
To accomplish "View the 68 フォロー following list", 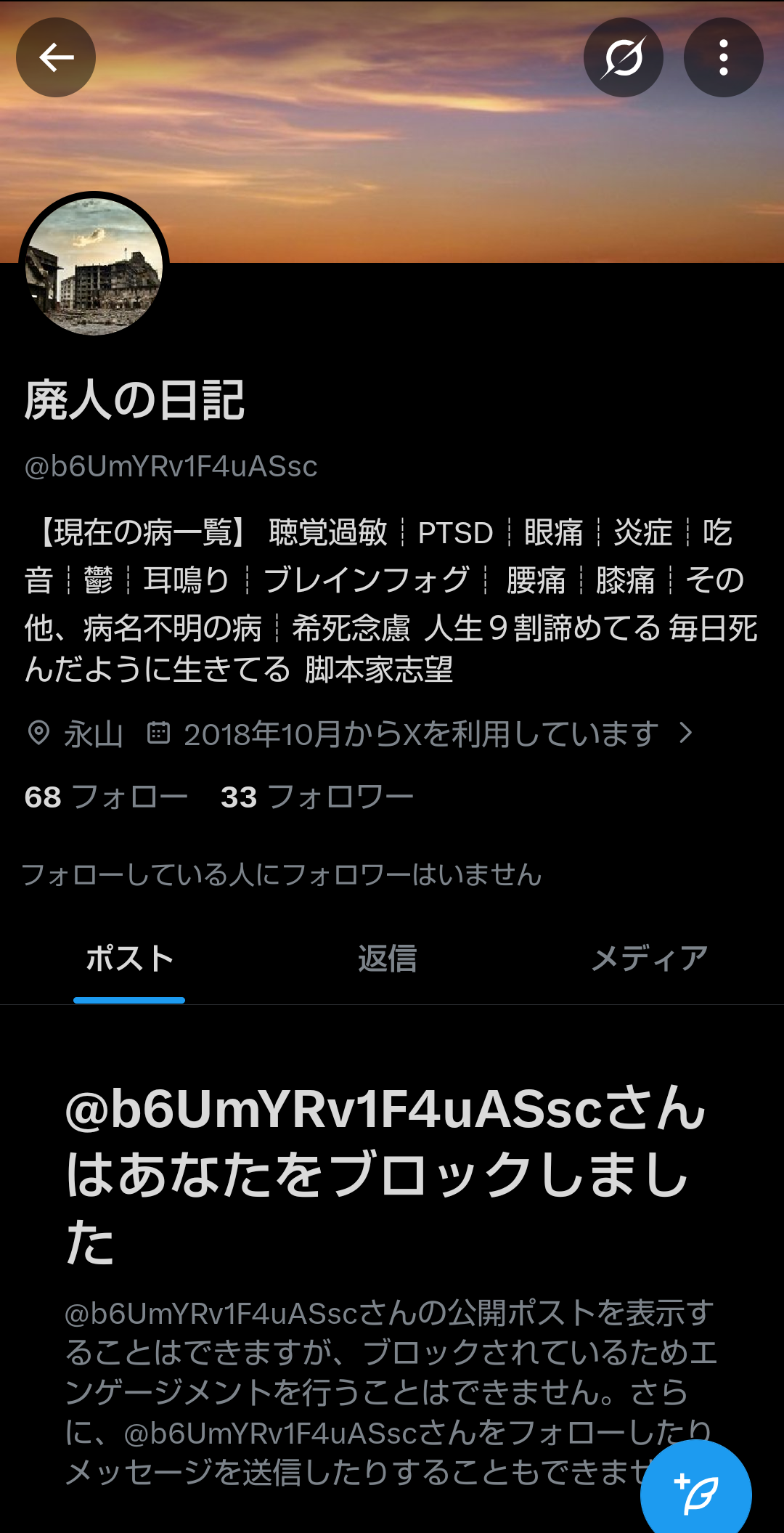I will [x=106, y=797].
